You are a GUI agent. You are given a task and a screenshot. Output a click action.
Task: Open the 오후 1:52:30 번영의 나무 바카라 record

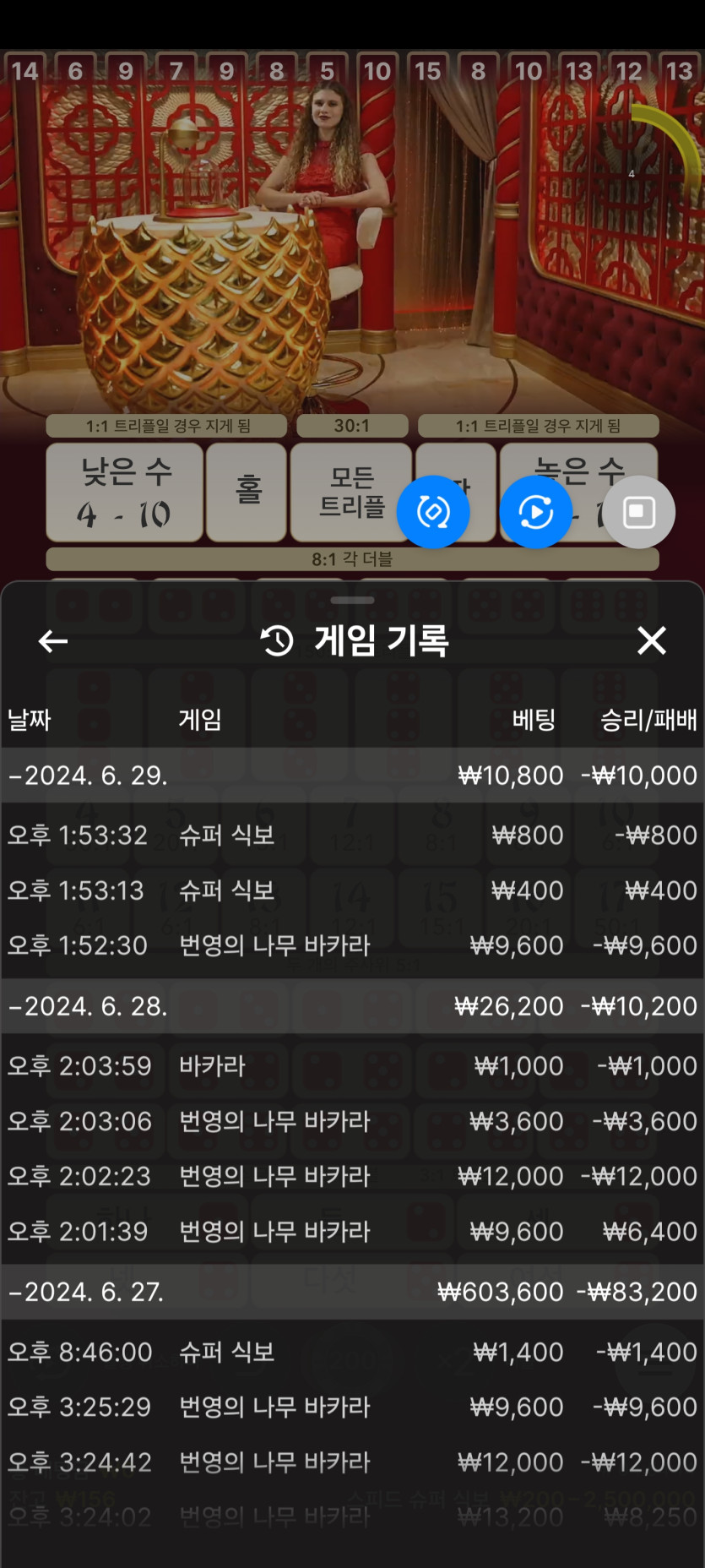click(x=352, y=945)
